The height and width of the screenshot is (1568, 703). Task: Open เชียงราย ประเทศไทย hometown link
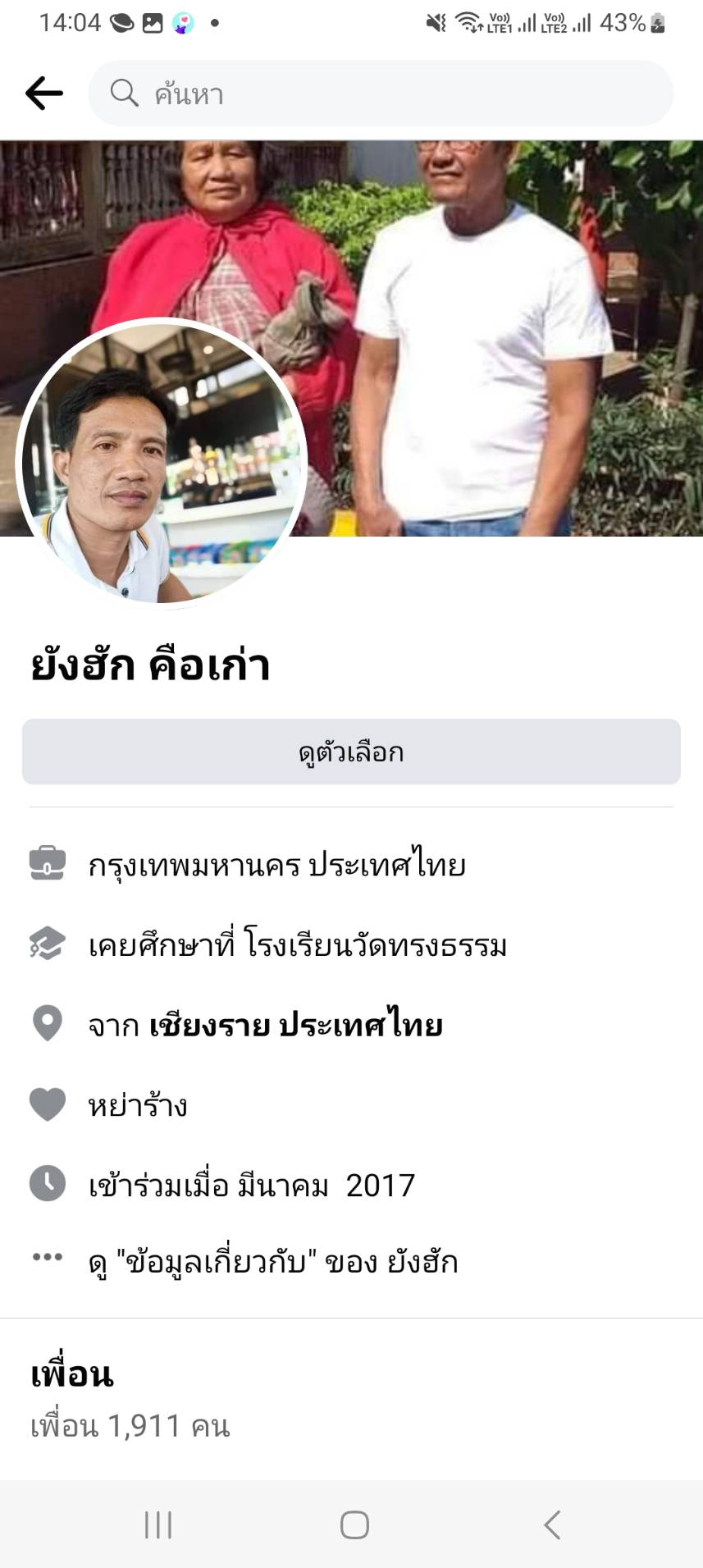[295, 1026]
